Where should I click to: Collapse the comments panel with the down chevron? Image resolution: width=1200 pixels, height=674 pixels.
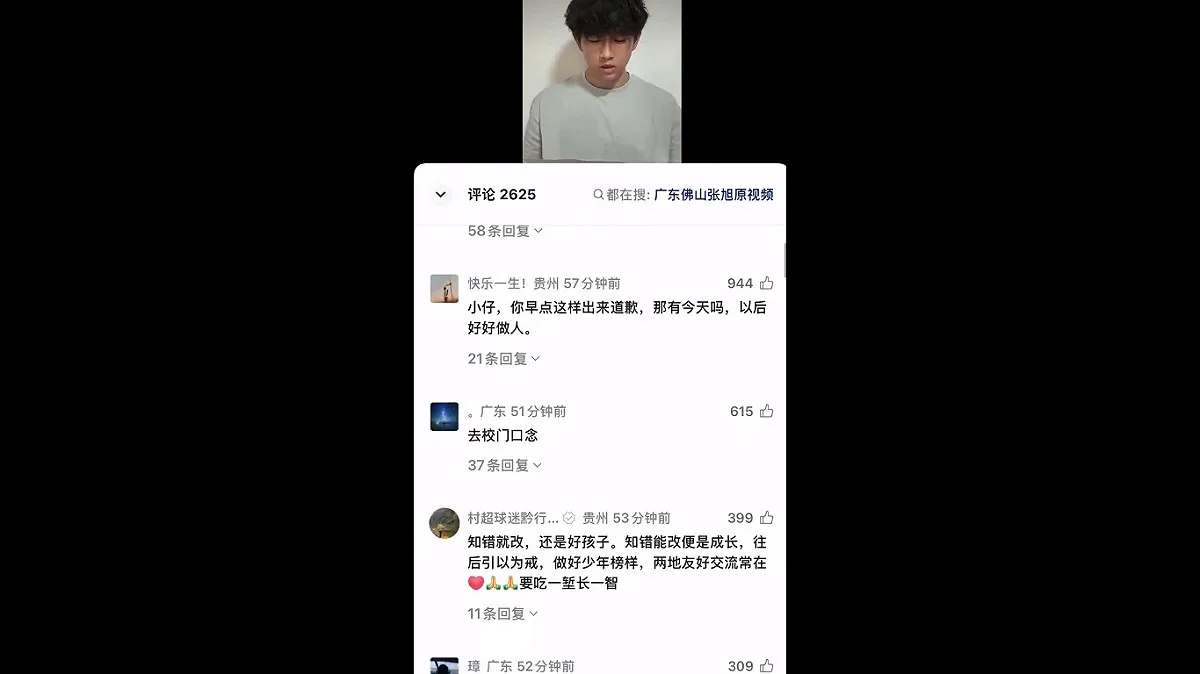pos(440,195)
